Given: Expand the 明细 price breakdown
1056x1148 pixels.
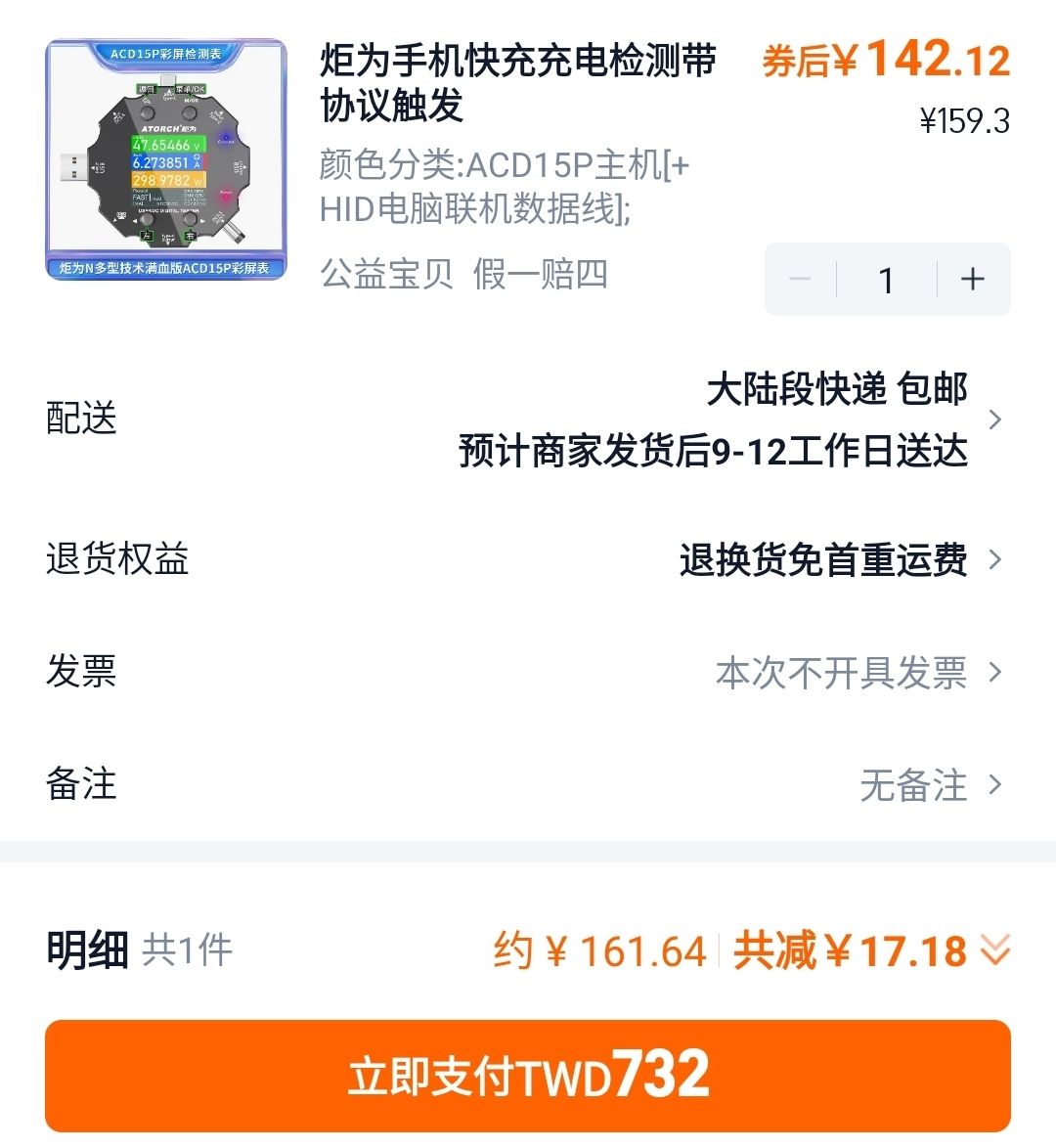Looking at the screenshot, I should pos(994,950).
